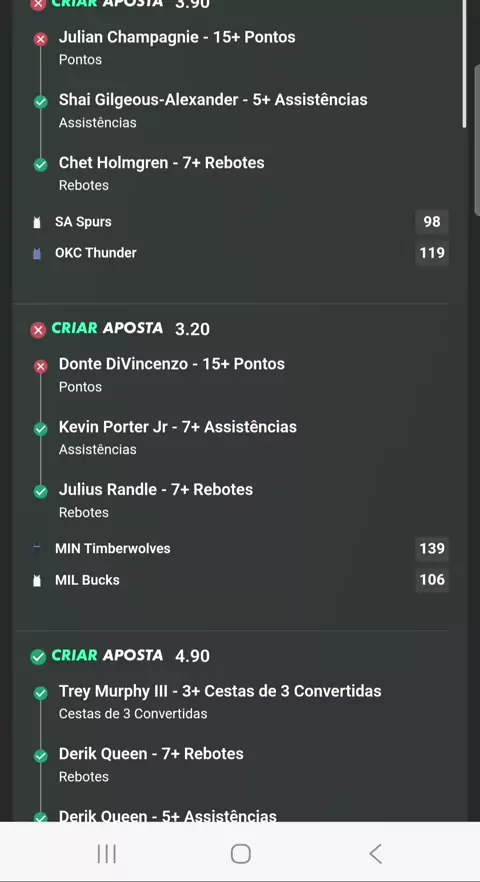
Task: Open the SA Spurs vs OKC Thunder game
Action: tap(240, 237)
